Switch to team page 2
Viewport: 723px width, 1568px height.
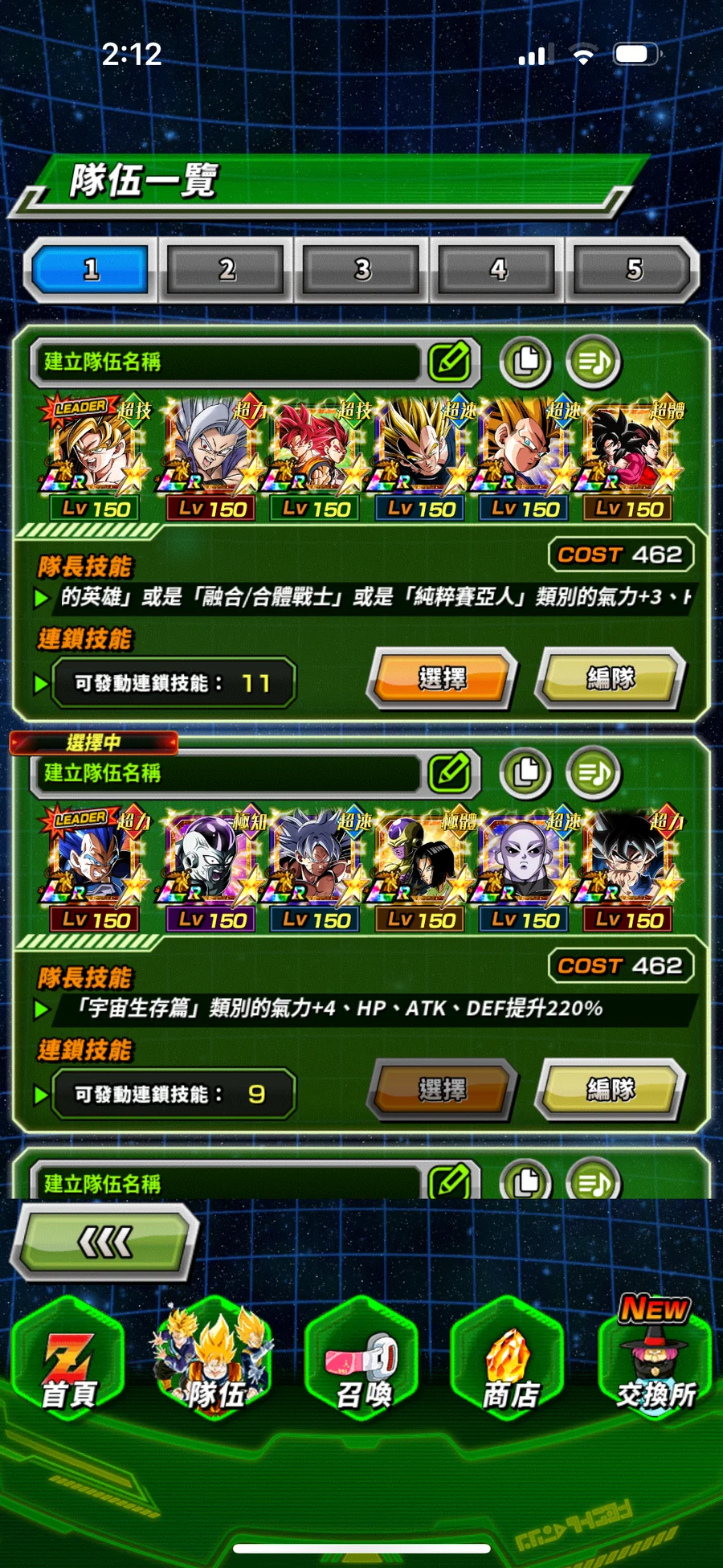pyautogui.click(x=227, y=269)
